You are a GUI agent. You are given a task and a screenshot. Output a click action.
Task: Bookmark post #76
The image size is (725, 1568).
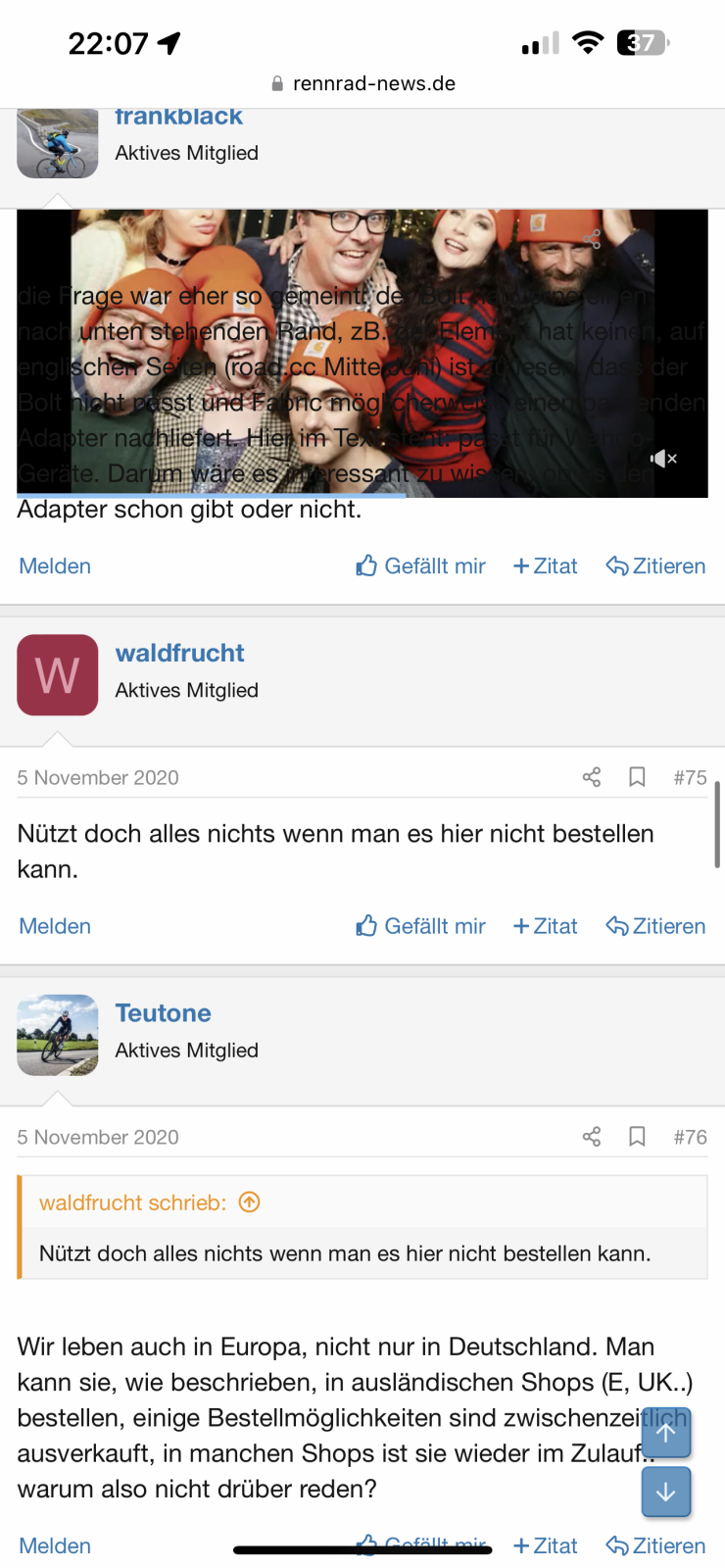pyautogui.click(x=637, y=1137)
